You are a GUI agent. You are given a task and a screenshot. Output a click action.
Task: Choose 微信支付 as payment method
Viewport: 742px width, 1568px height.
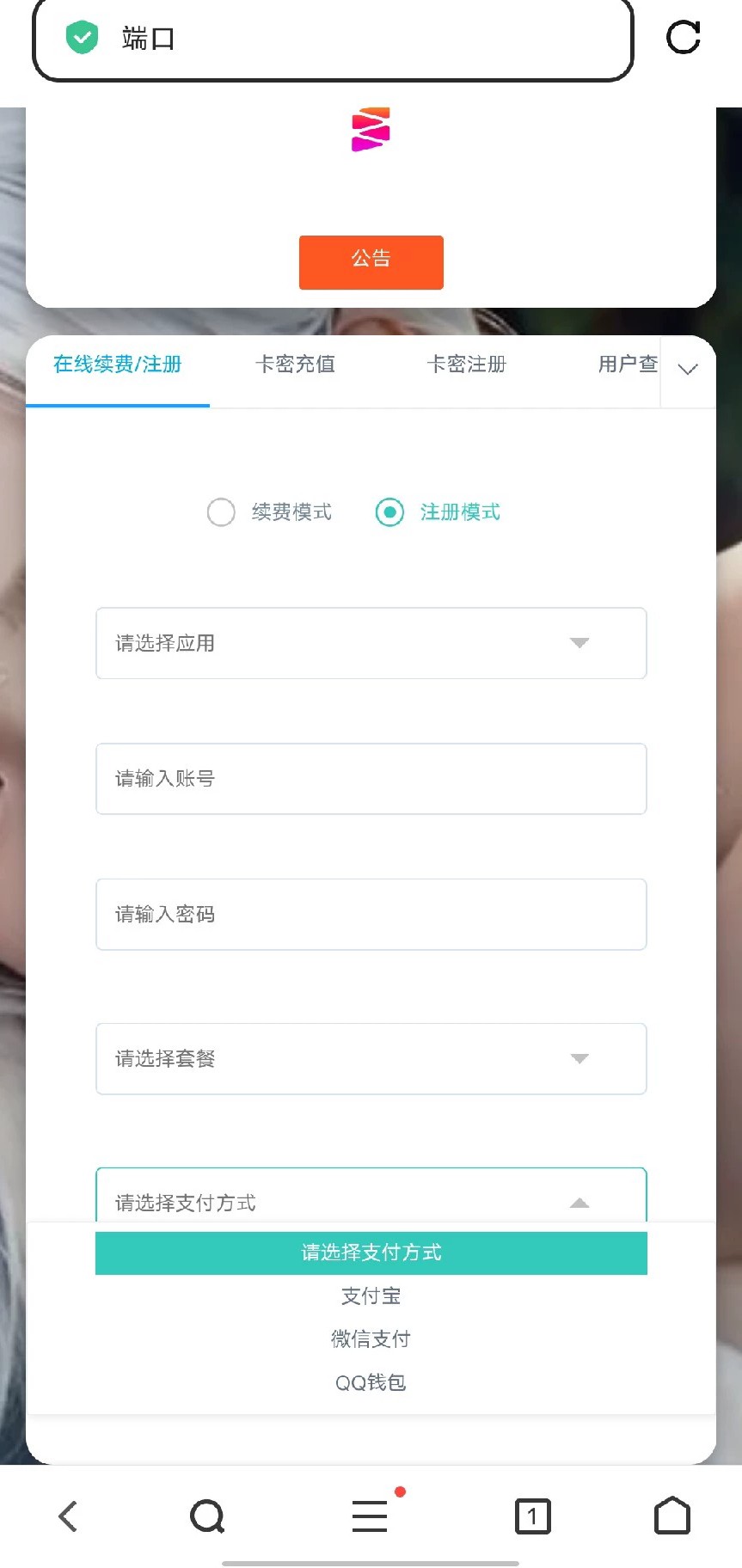(x=371, y=1339)
